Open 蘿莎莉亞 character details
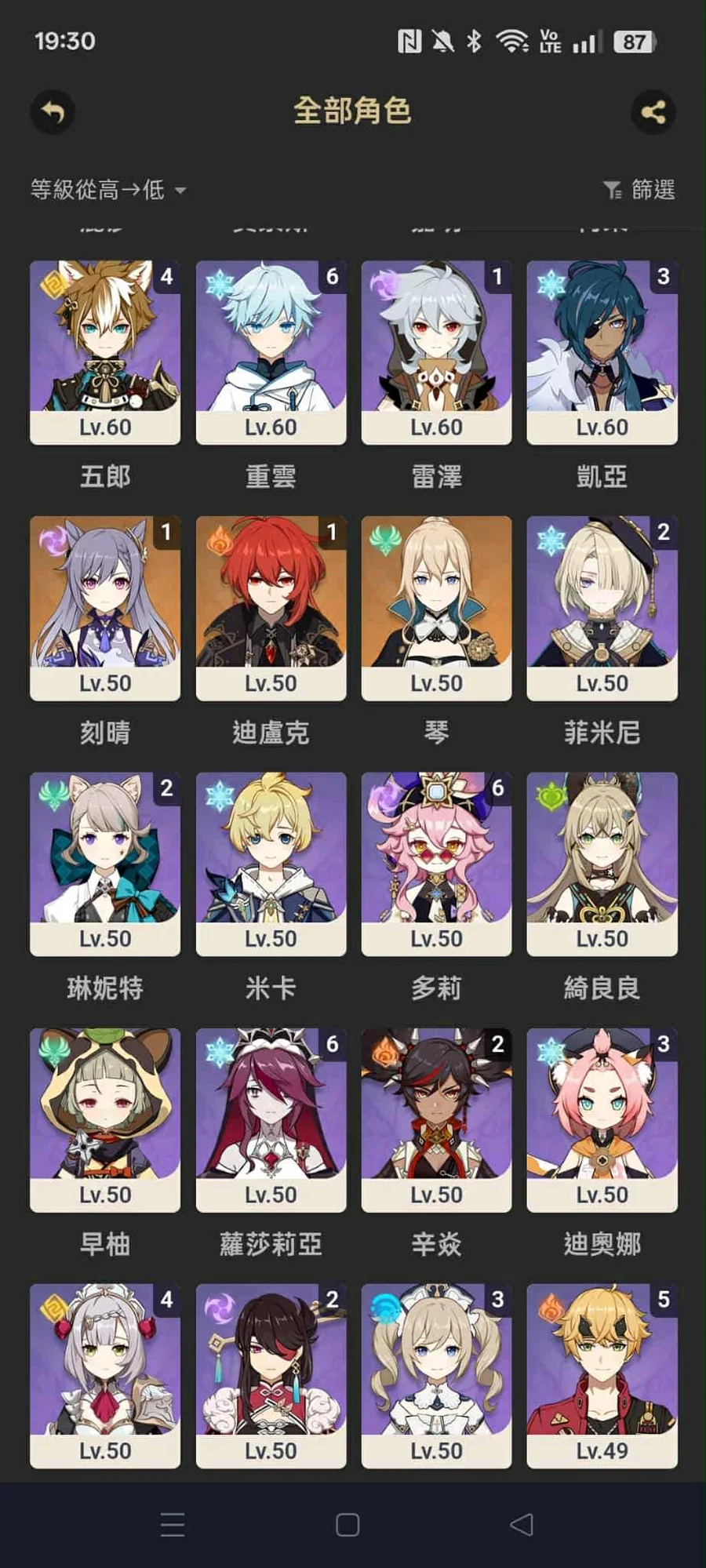 [271, 1120]
